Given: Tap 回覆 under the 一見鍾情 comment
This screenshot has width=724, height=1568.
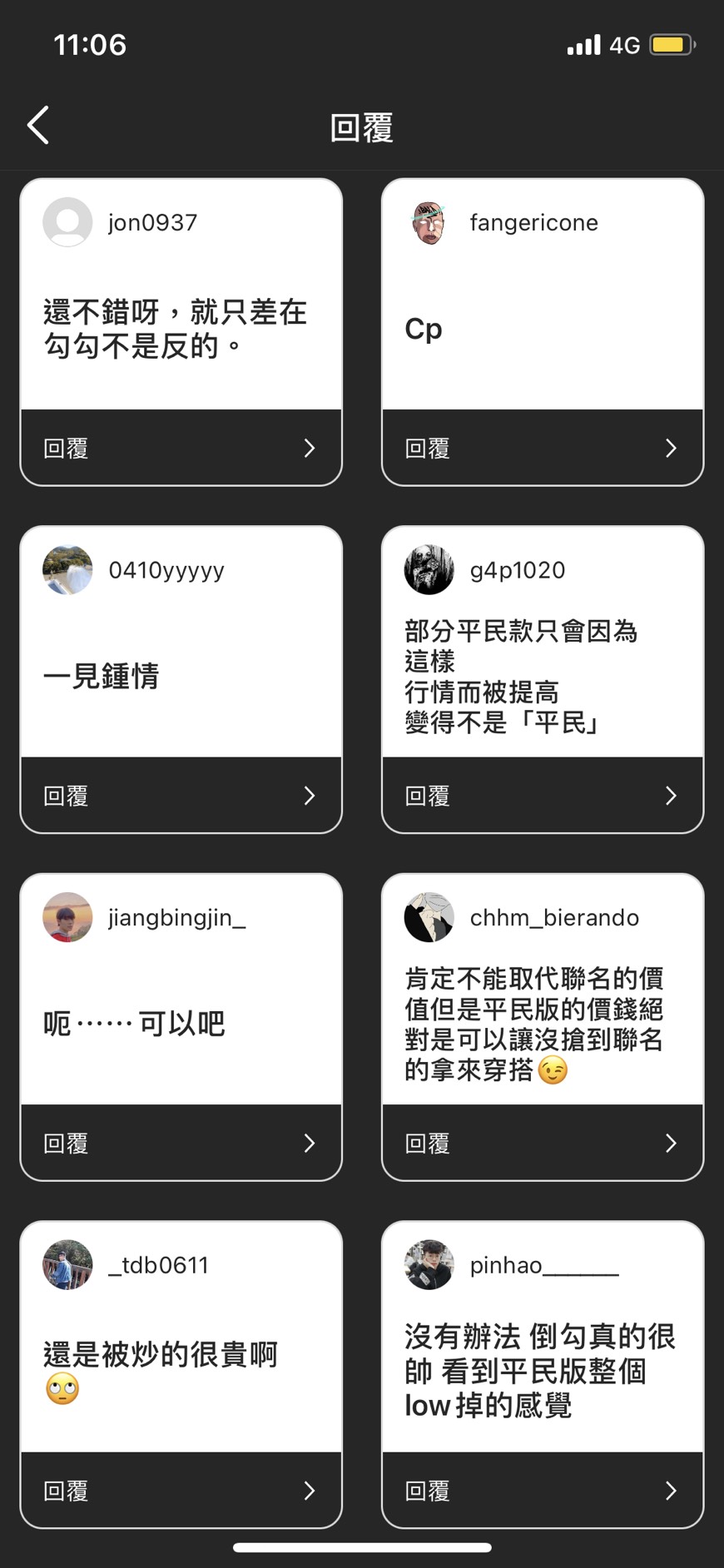Looking at the screenshot, I should coord(65,796).
